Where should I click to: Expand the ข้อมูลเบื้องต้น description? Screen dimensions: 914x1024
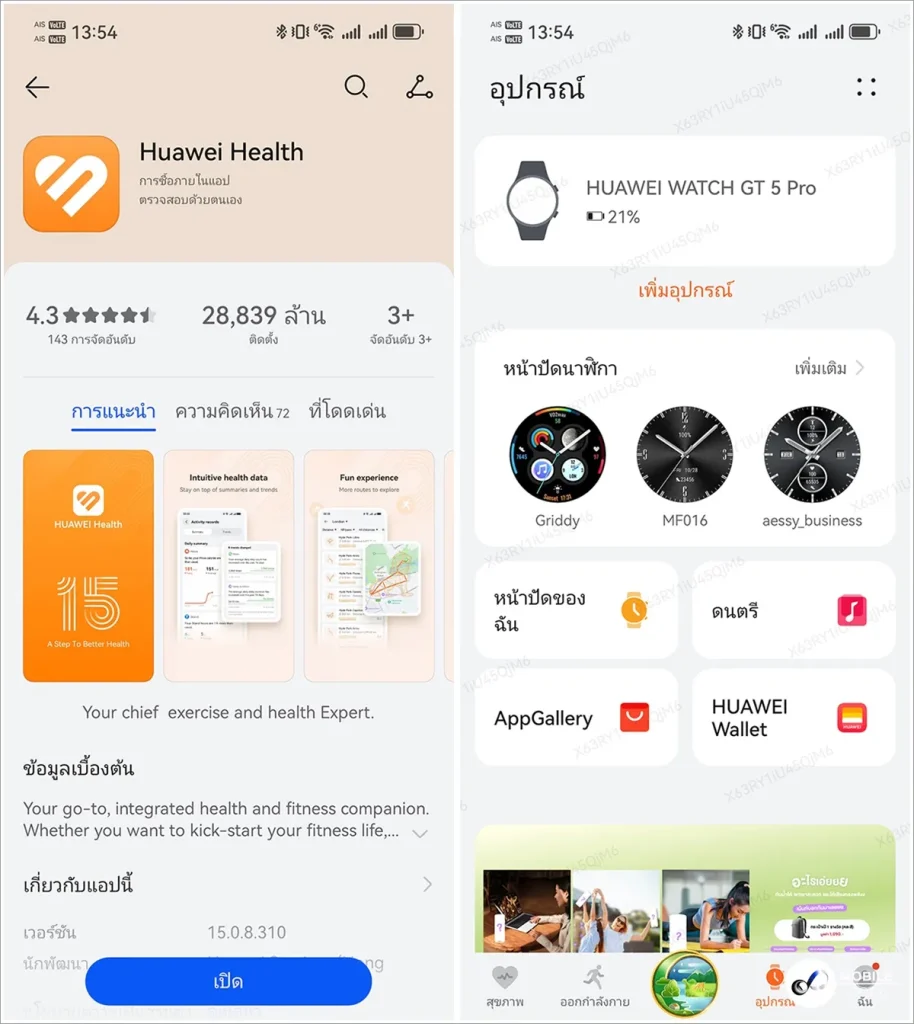coord(420,833)
